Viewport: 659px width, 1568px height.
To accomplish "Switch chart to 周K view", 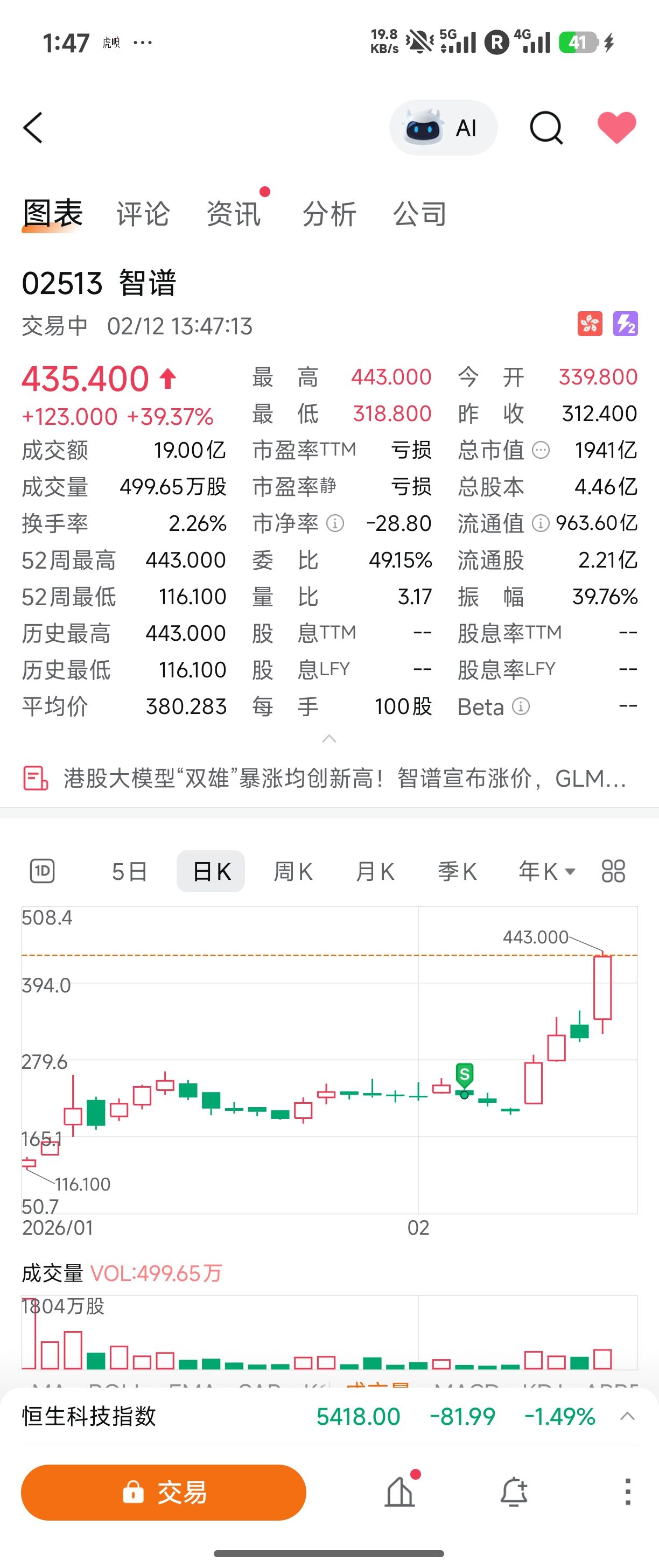I will (293, 872).
